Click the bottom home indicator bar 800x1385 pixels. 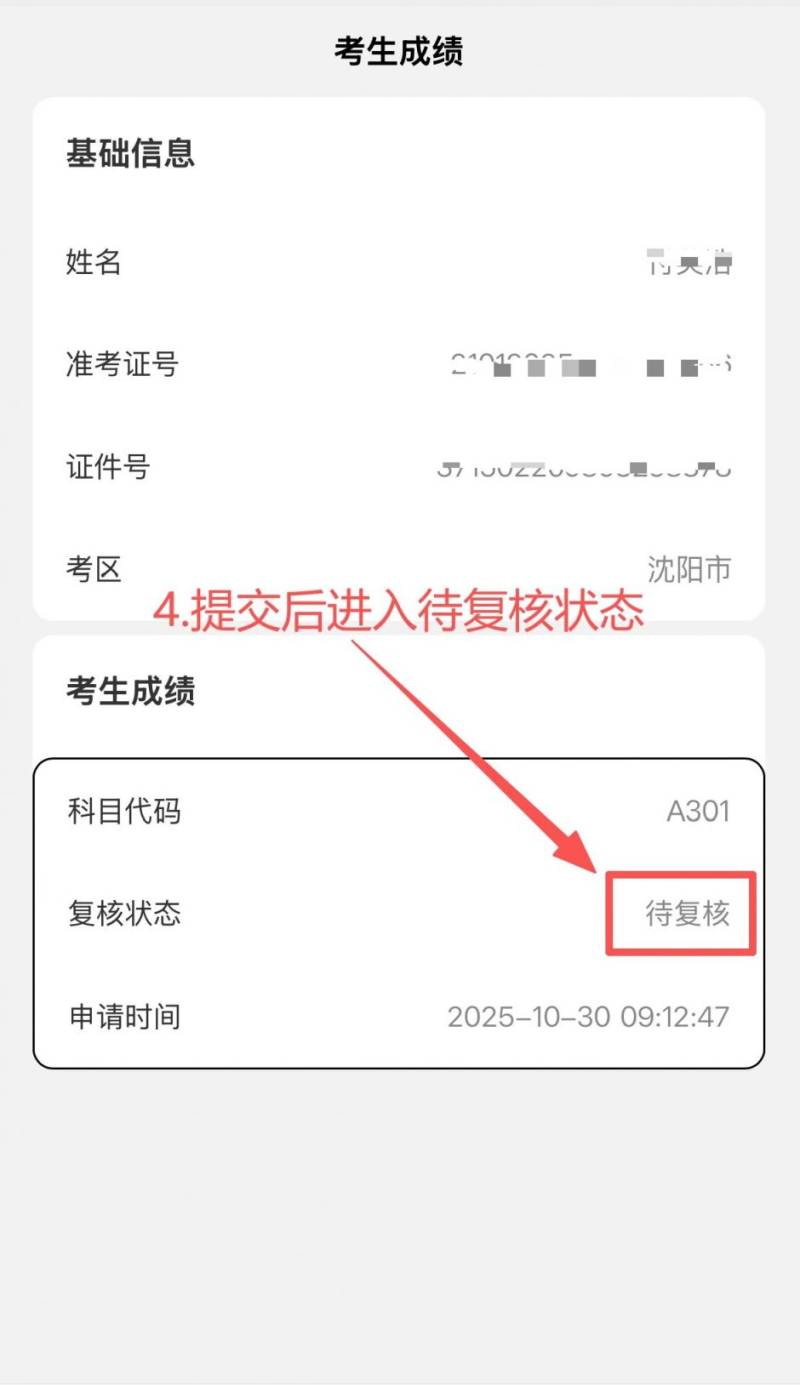(x=400, y=1378)
